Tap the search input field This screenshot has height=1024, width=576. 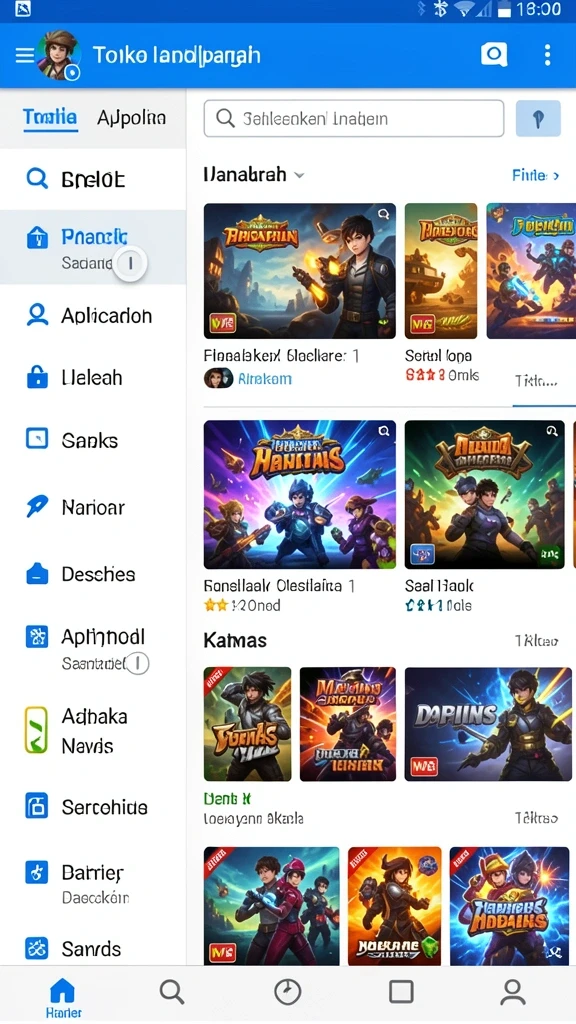(x=354, y=118)
